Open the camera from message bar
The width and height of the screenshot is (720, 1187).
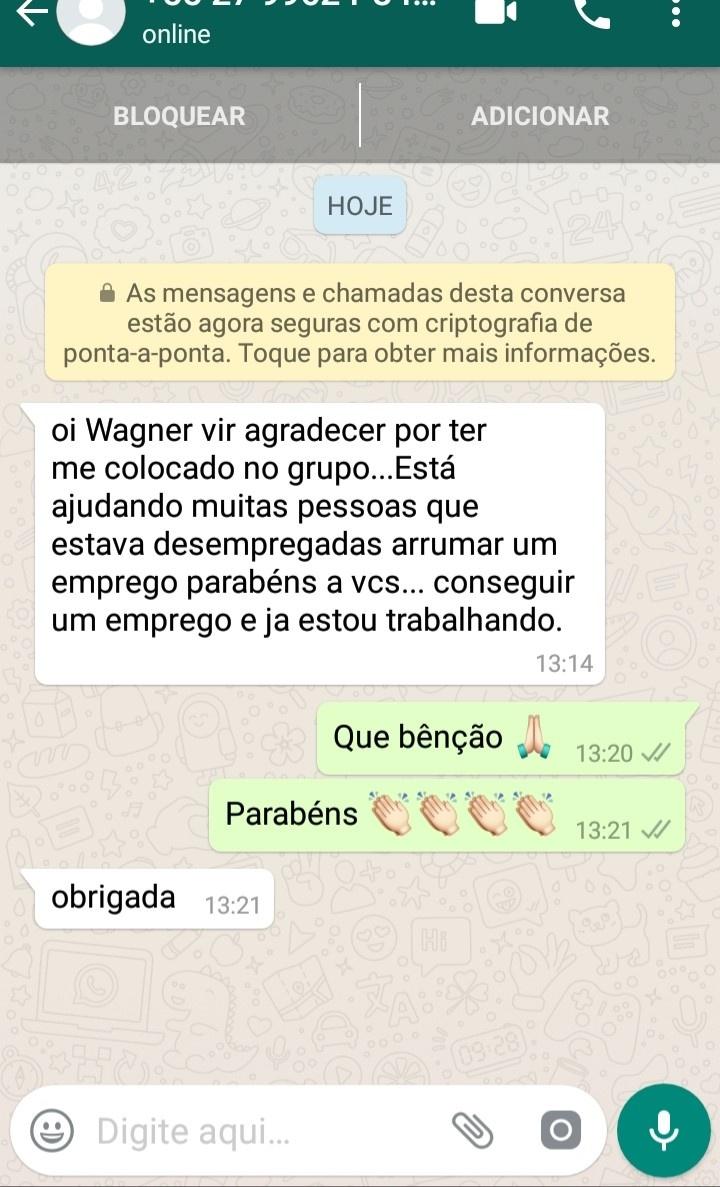click(x=560, y=1131)
